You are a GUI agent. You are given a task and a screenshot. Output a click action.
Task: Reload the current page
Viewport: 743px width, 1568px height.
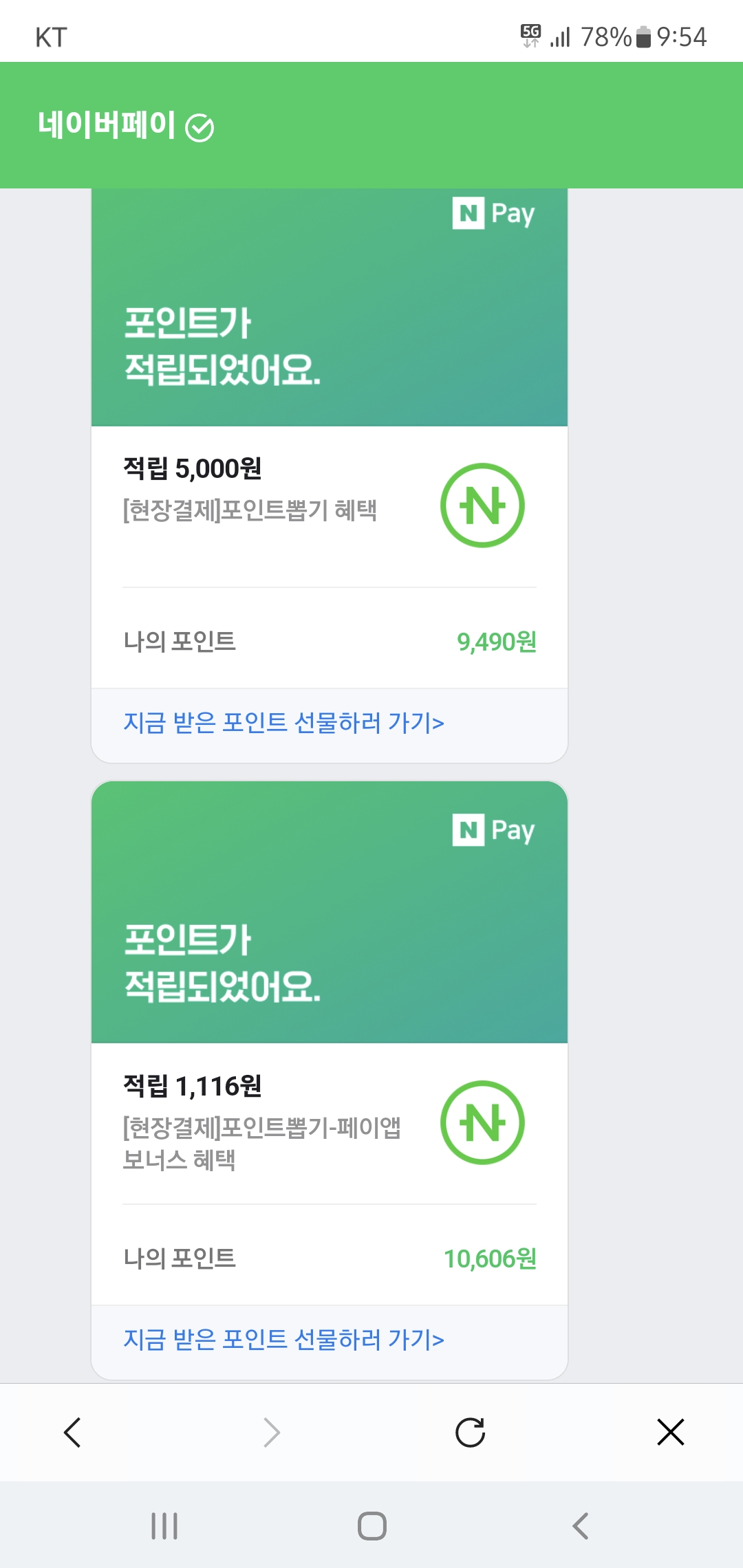471,1433
